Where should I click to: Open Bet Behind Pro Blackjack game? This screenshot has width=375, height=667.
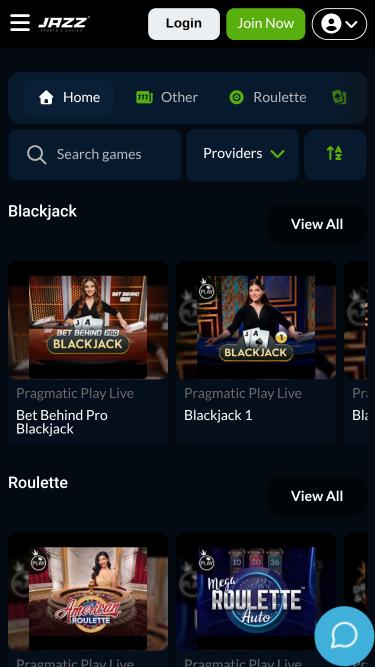click(x=88, y=353)
